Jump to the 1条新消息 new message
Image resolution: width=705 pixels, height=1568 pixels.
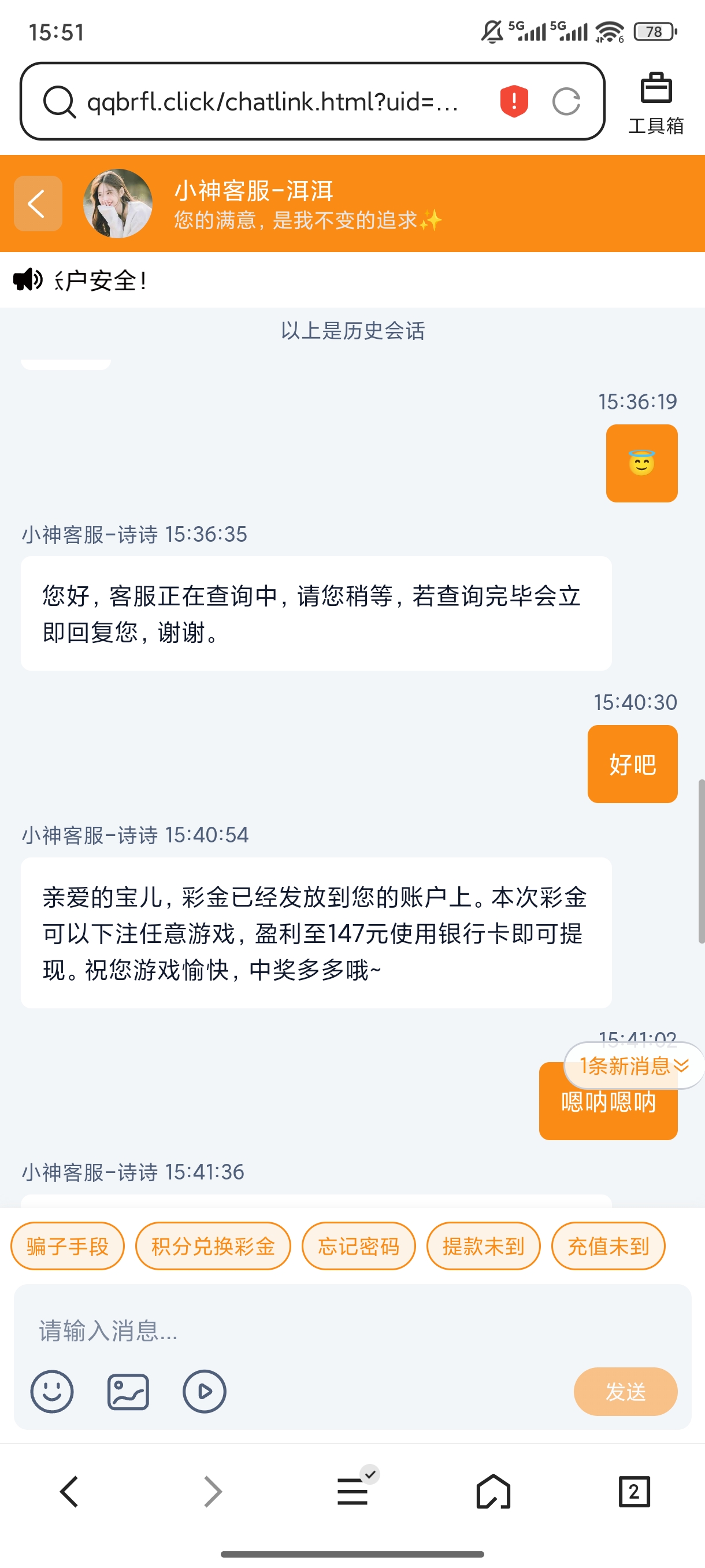click(634, 1065)
